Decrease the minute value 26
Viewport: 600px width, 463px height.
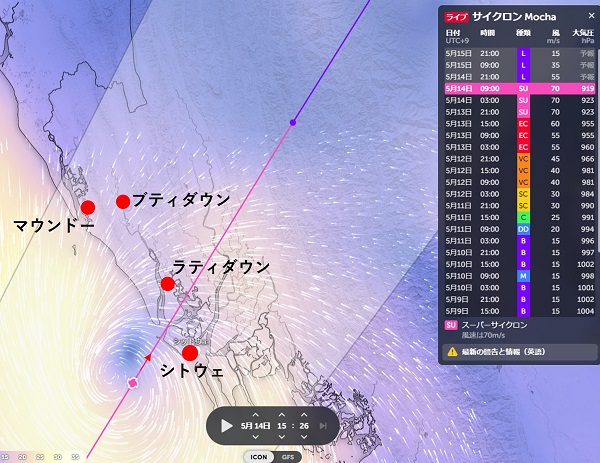pyautogui.click(x=304, y=438)
